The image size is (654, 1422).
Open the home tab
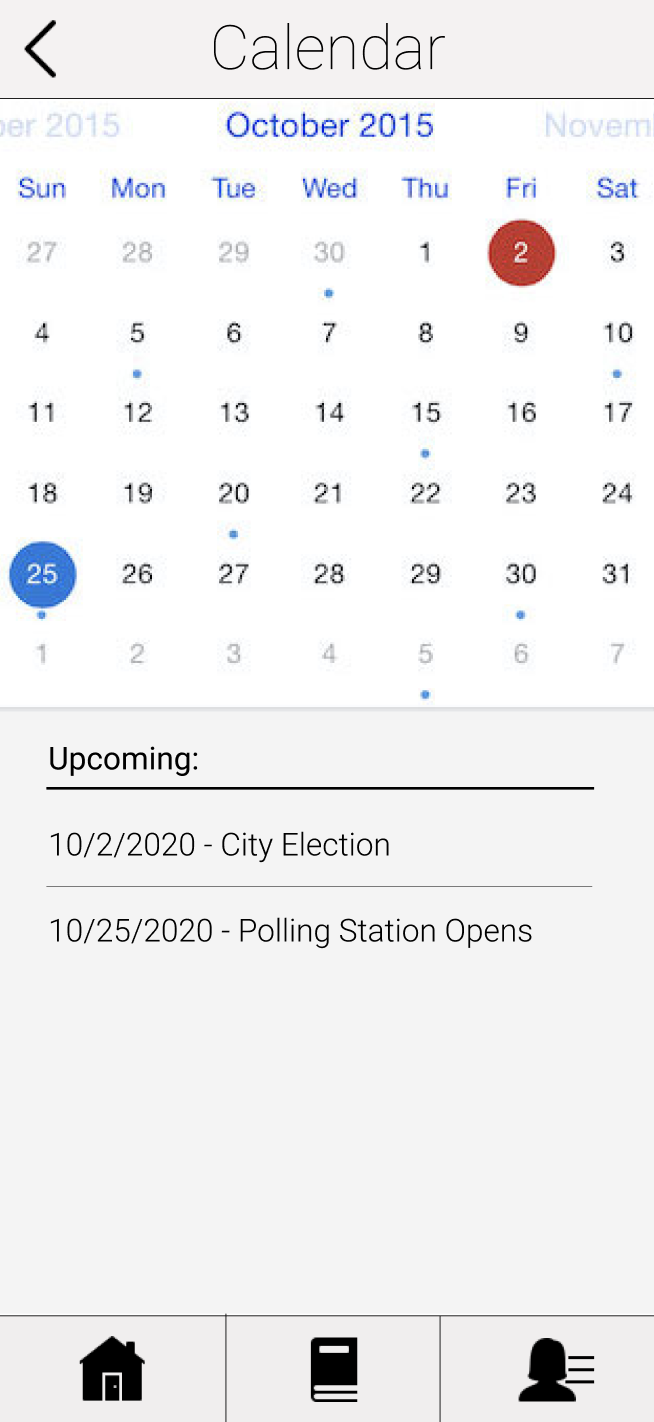[112, 1368]
